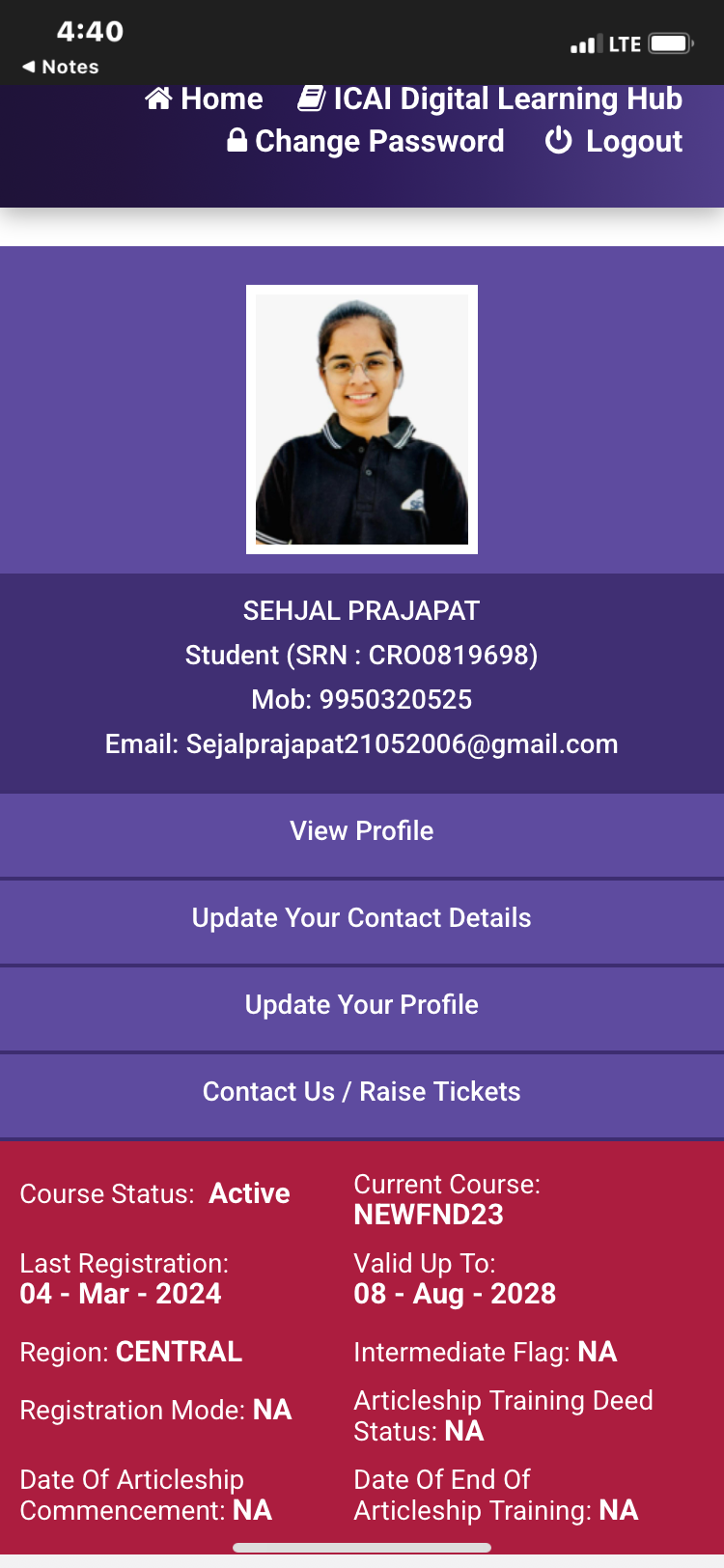Choose Update Your Profile
The image size is (724, 1568).
click(x=362, y=1005)
